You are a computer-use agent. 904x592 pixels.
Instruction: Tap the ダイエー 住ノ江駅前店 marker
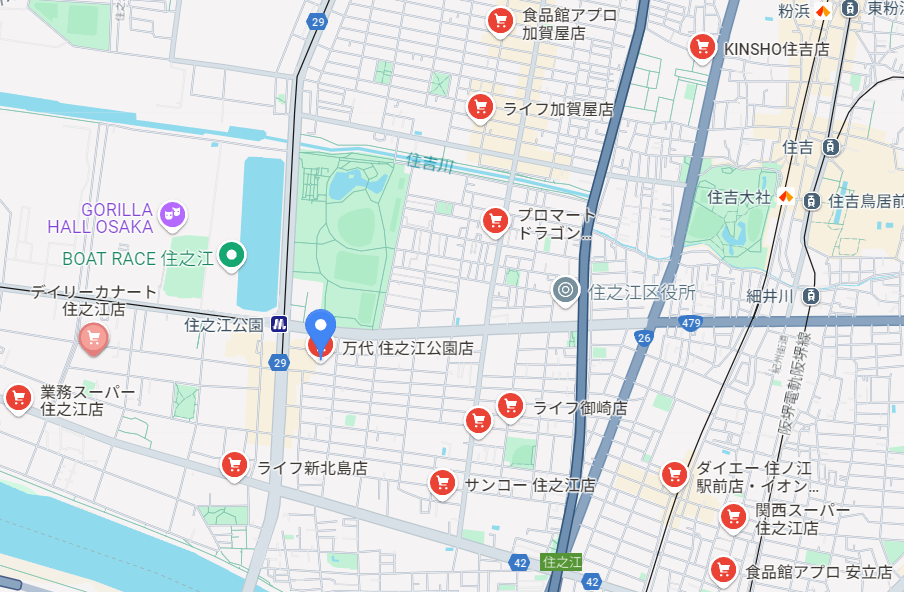[x=675, y=473]
